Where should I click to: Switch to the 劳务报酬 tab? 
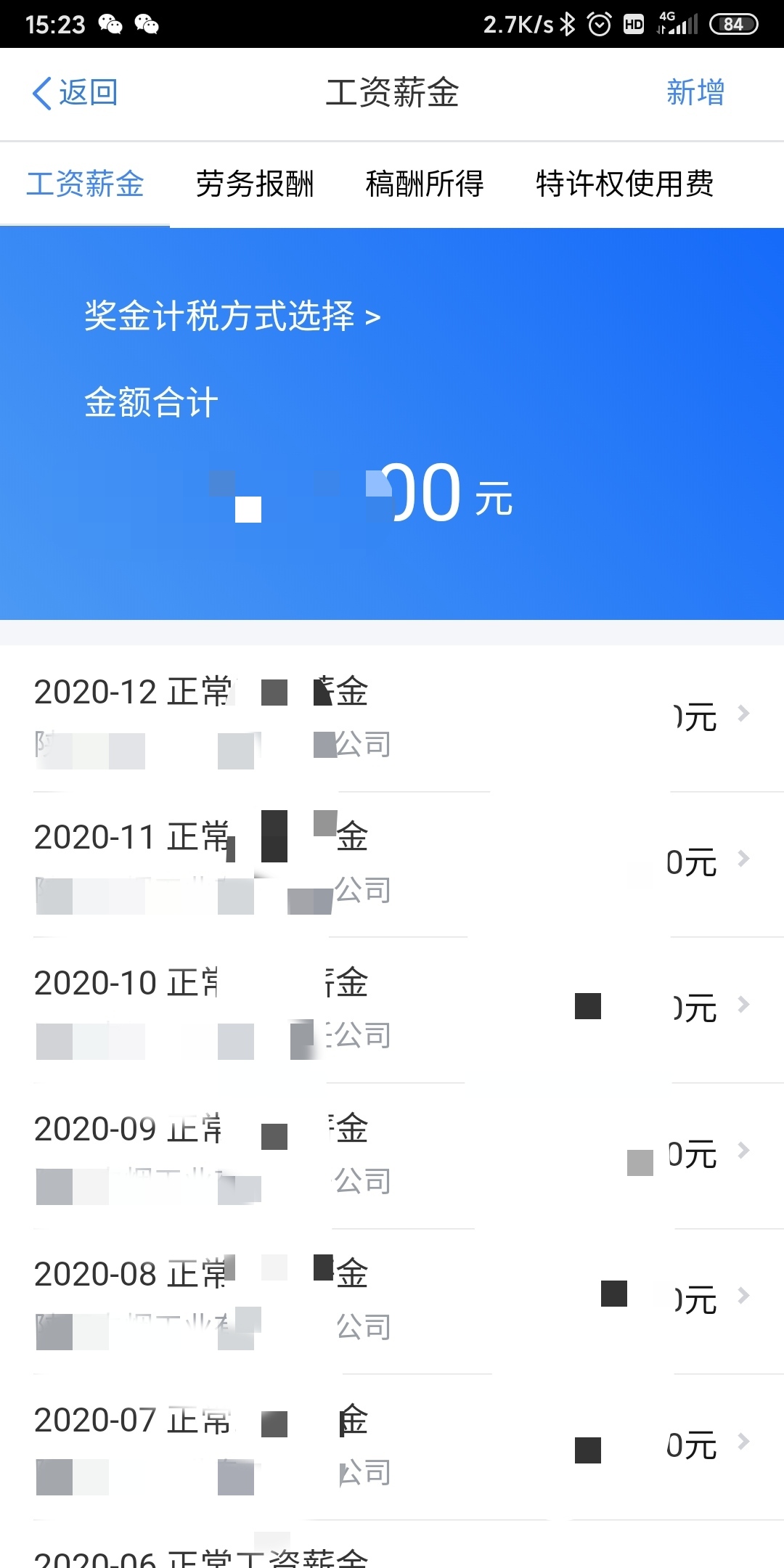click(255, 184)
